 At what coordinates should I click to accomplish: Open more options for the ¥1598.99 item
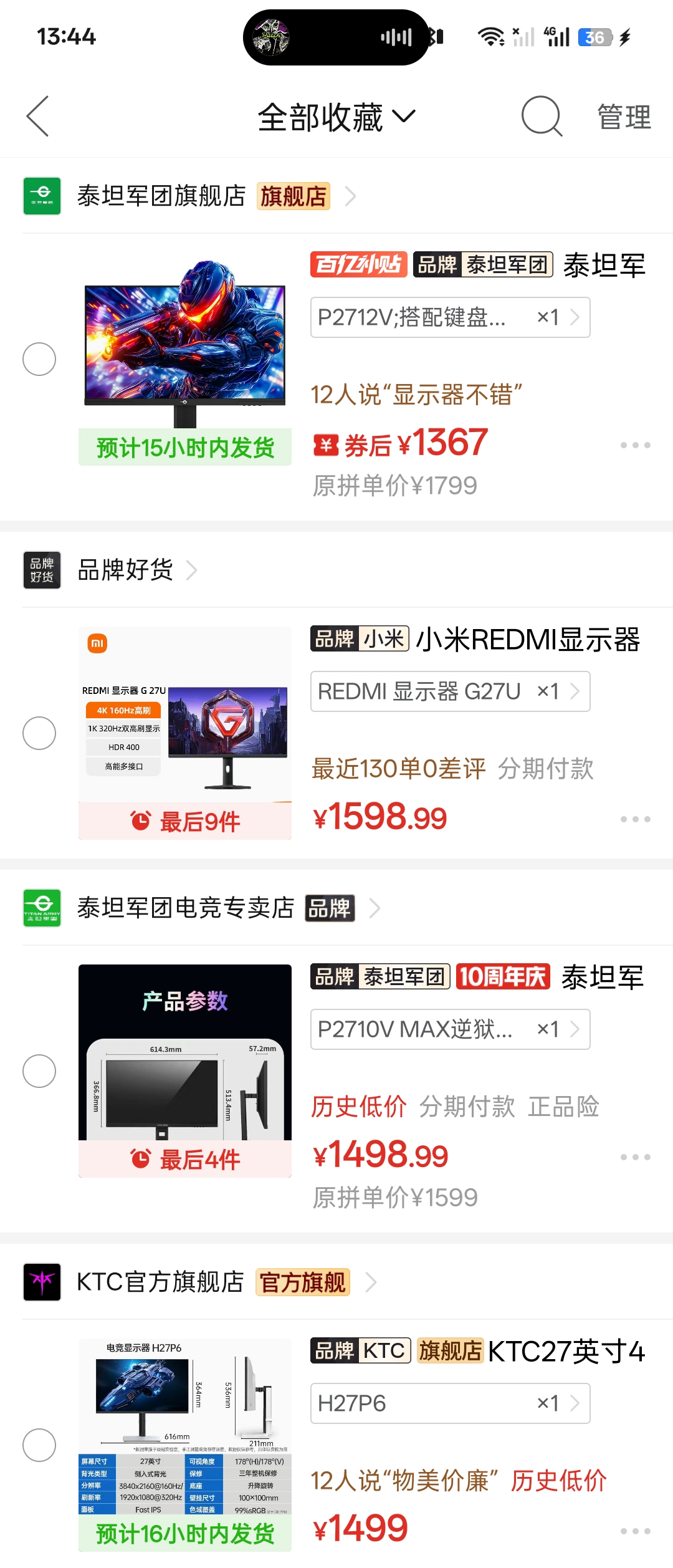tap(635, 819)
